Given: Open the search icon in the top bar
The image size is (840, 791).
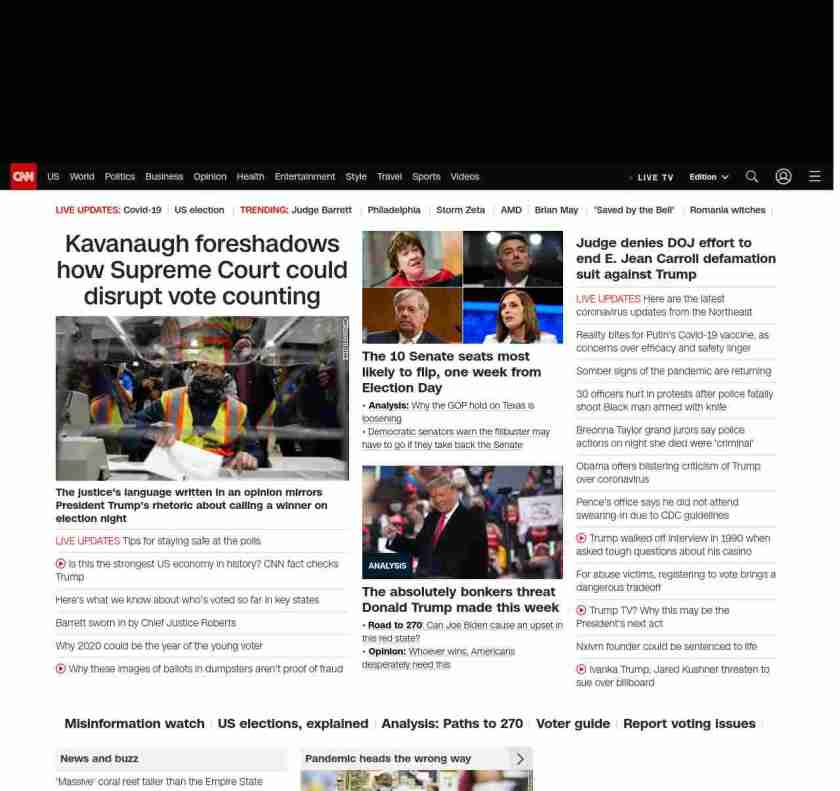Looking at the screenshot, I should pos(752,177).
